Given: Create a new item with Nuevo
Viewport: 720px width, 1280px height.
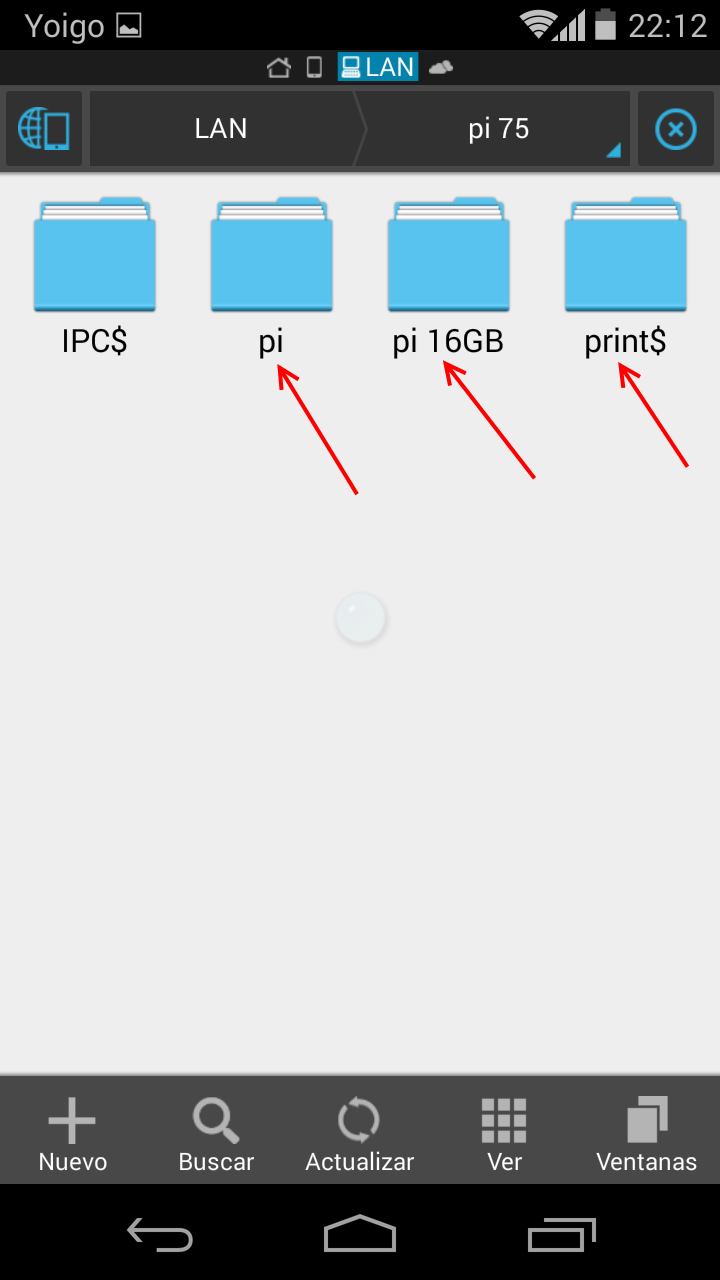Looking at the screenshot, I should tap(72, 1133).
